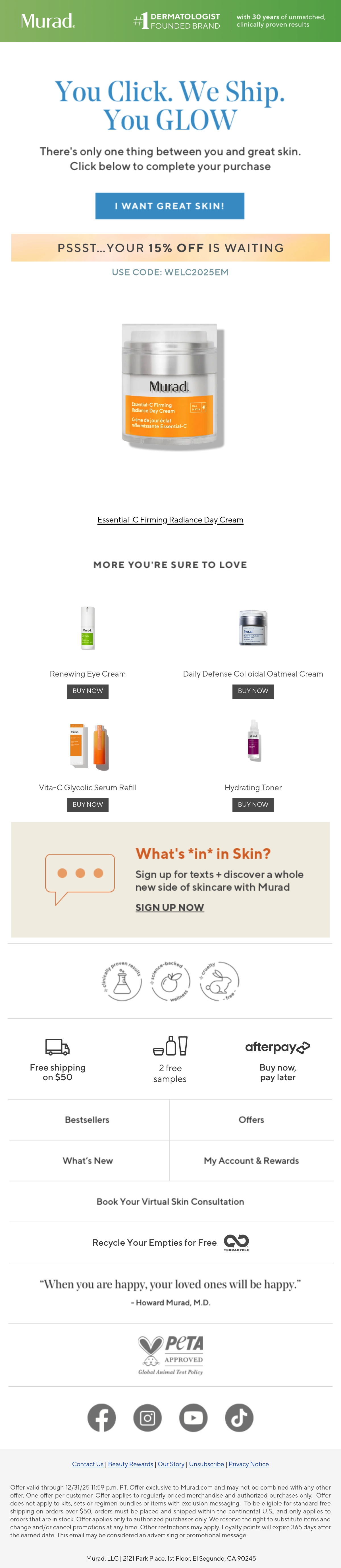Buy Daily Defense Colloidal Oatmeal Cream now
Screen dimensions: 341x1568
pos(253,691)
